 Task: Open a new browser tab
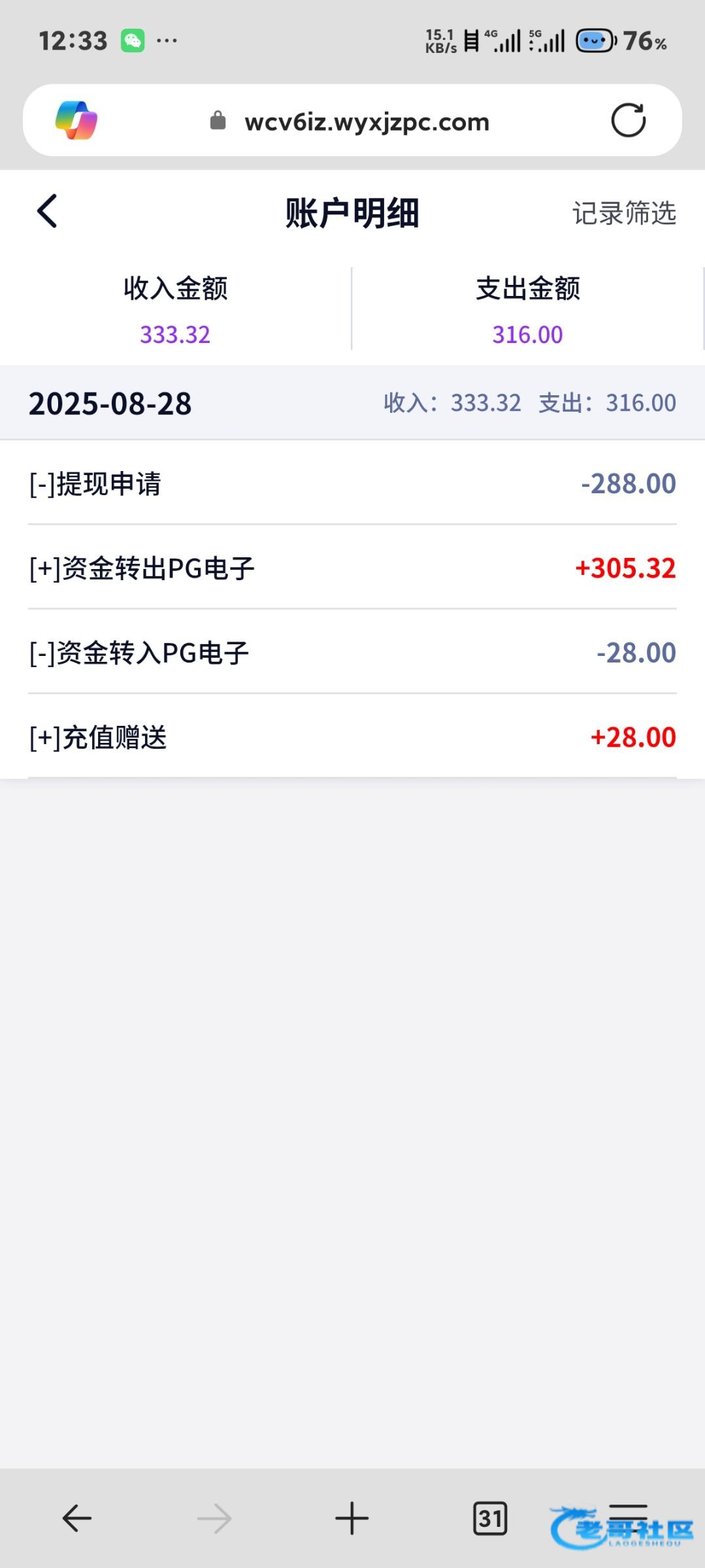click(x=352, y=1518)
